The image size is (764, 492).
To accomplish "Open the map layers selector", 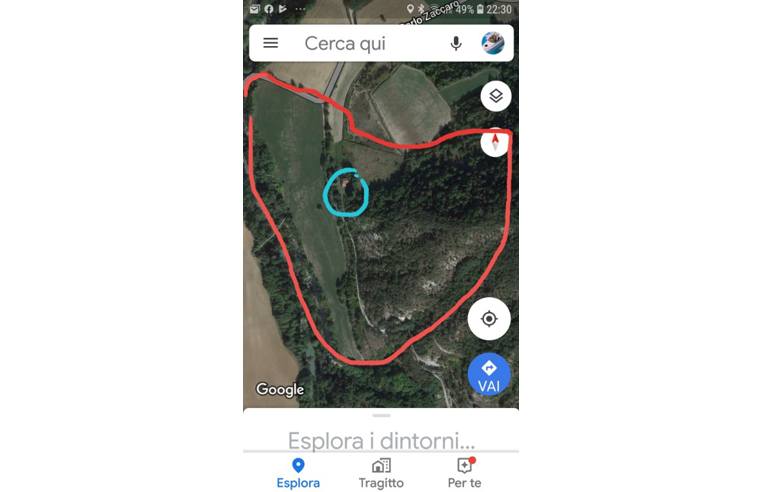I will coord(496,96).
